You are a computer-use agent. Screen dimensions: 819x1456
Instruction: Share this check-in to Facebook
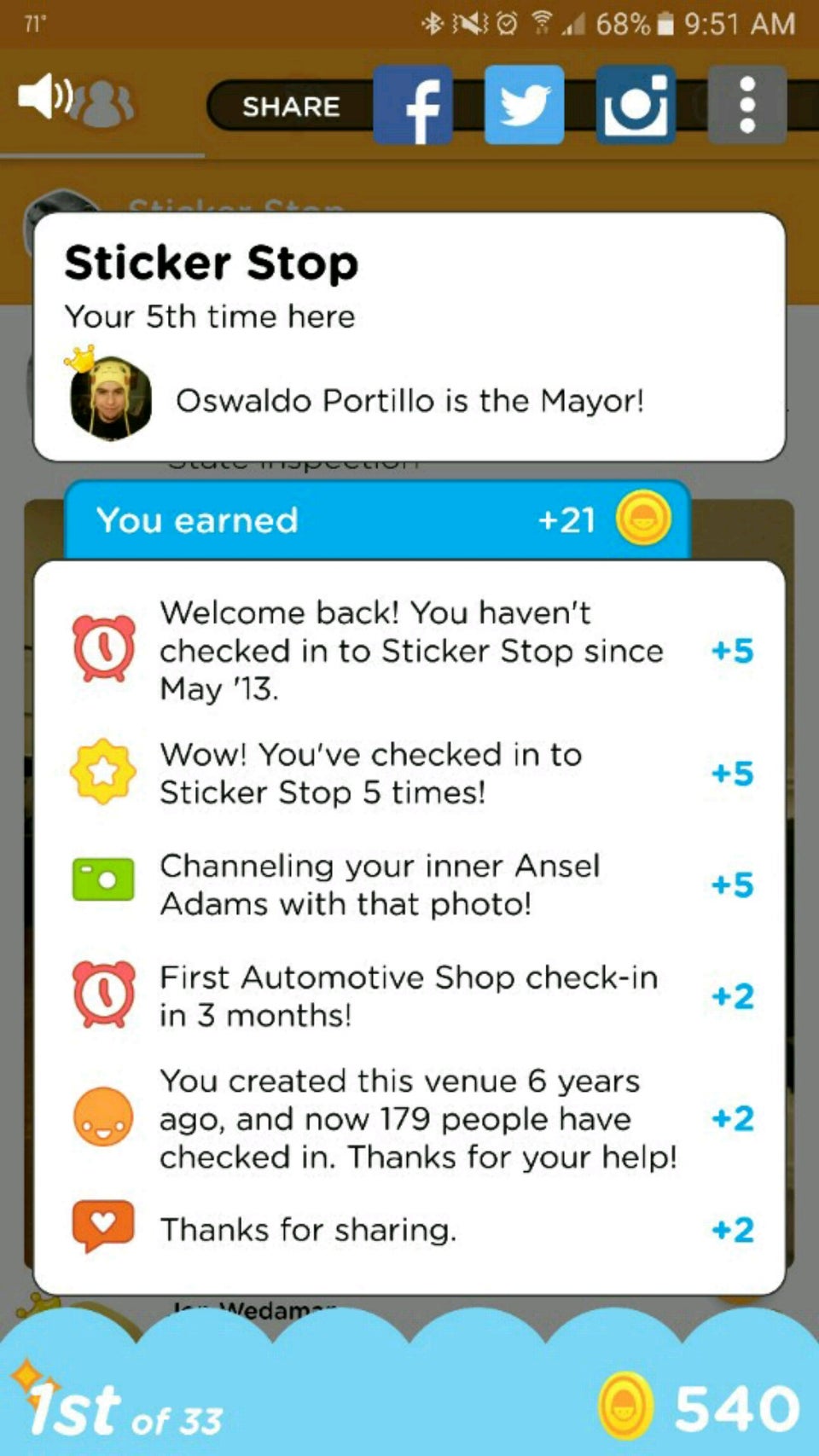[413, 105]
